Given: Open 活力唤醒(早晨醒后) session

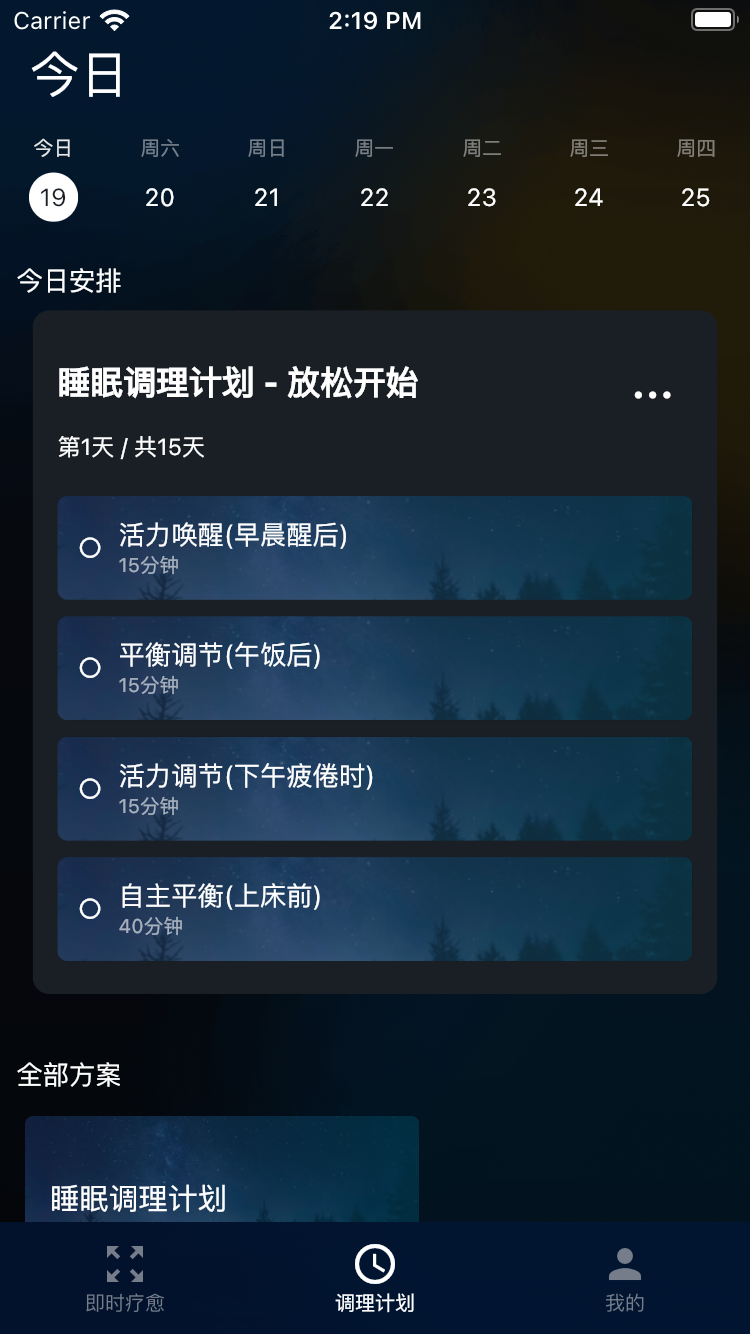Looking at the screenshot, I should [374, 548].
